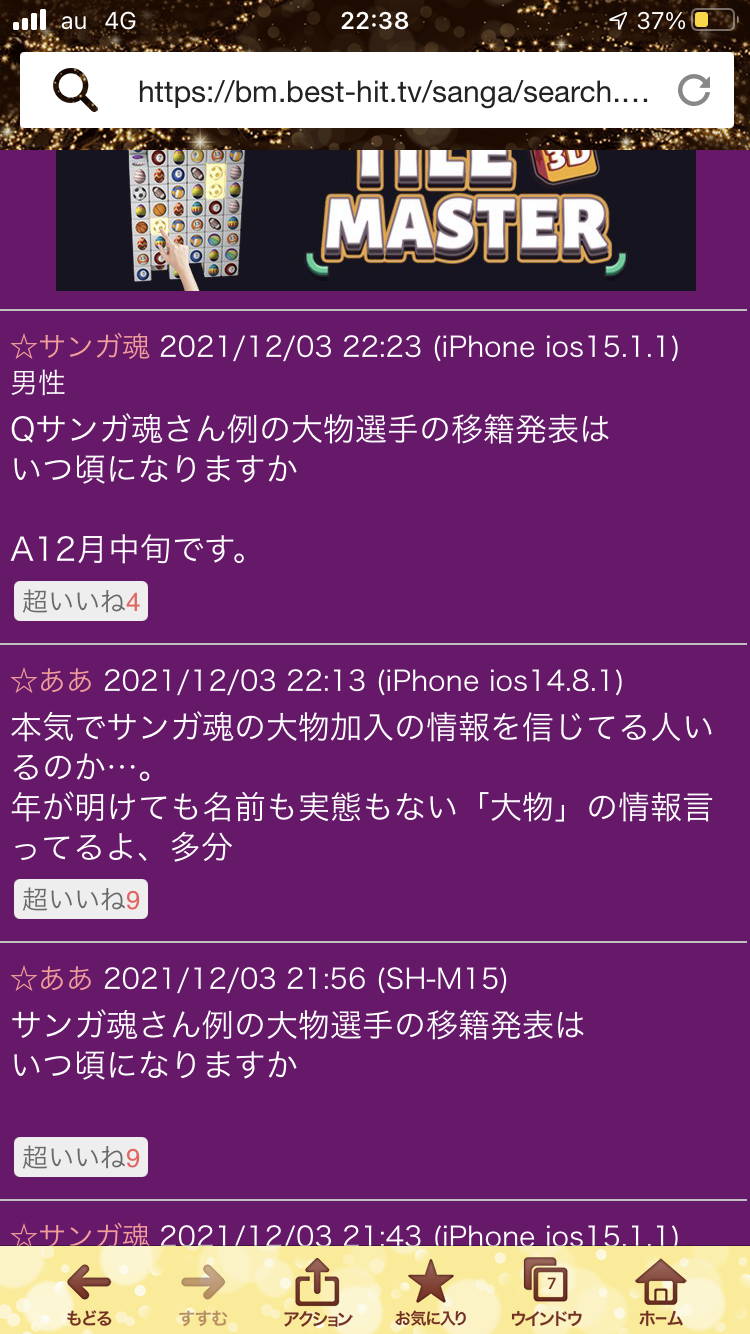Tap the URL address field
Viewport: 750px width, 1334px height.
coord(392,92)
